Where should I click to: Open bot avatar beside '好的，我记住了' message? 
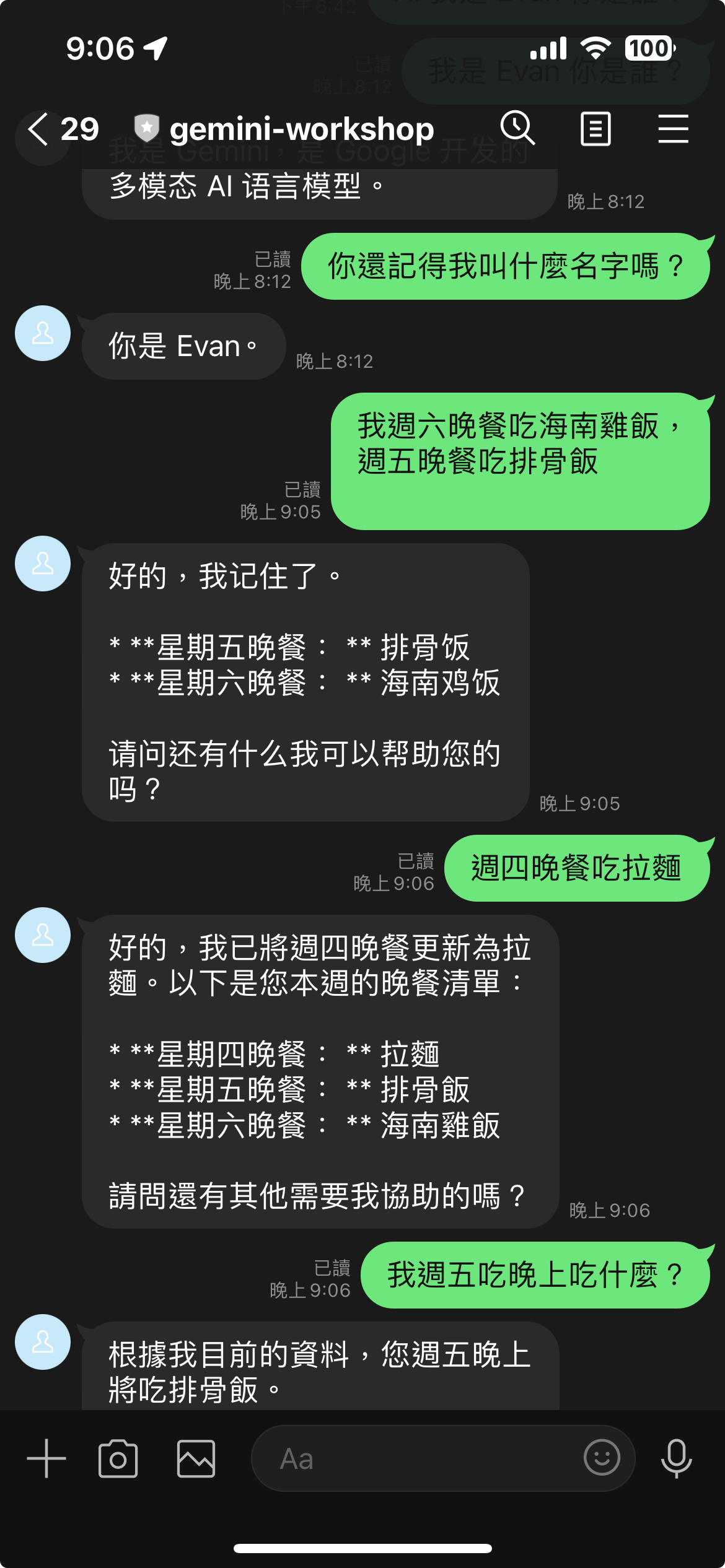(43, 564)
